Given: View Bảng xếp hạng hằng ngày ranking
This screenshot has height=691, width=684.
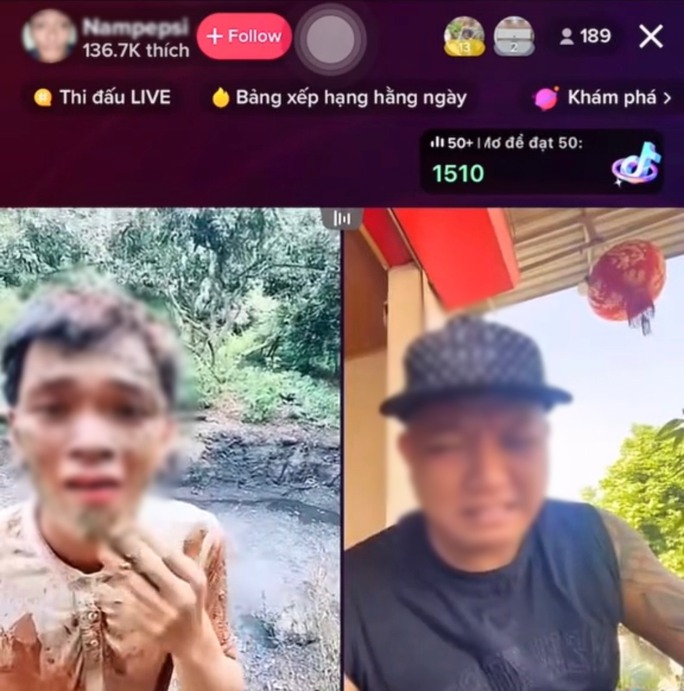Looking at the screenshot, I should 339,97.
